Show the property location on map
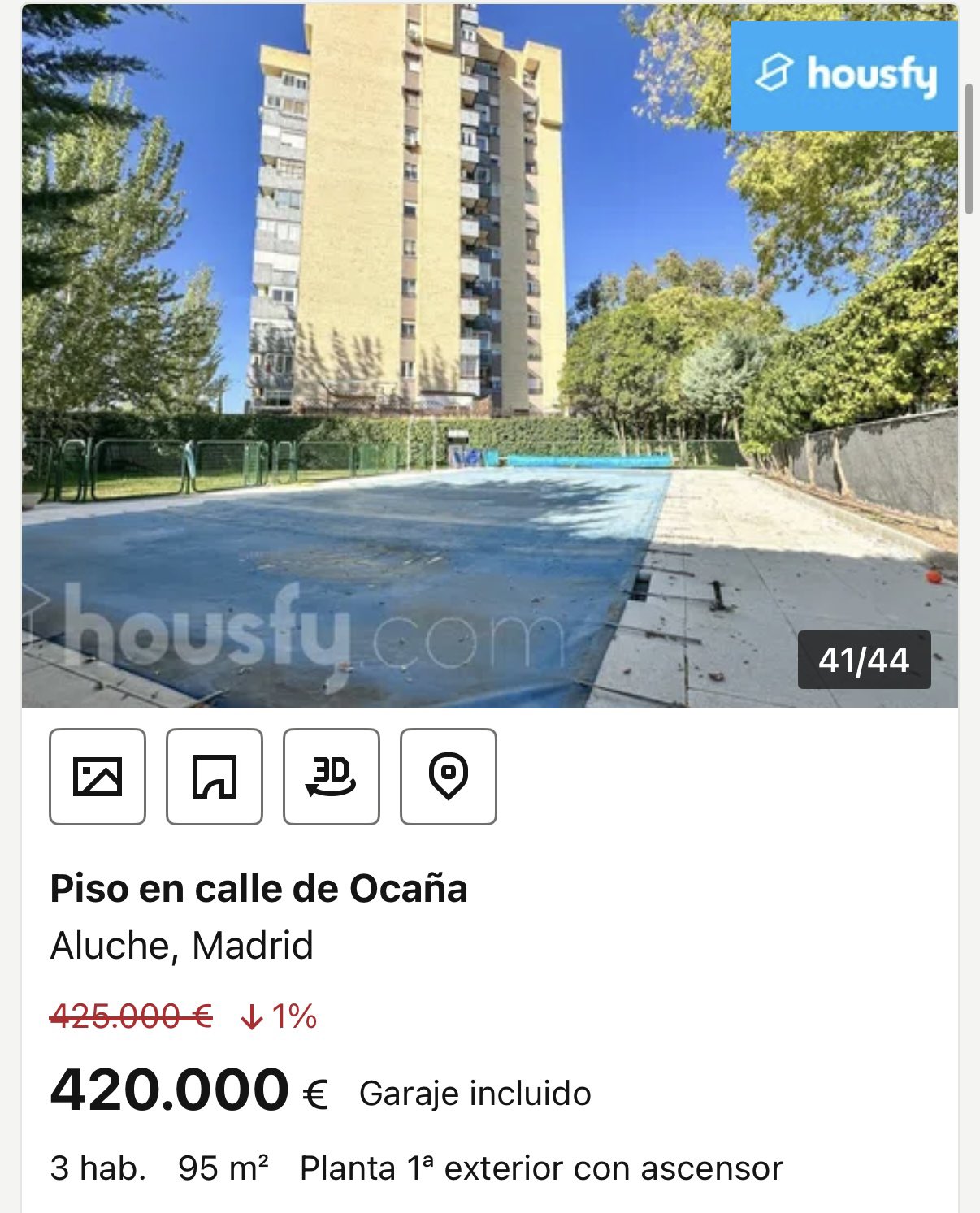This screenshot has width=980, height=1213. pyautogui.click(x=449, y=777)
